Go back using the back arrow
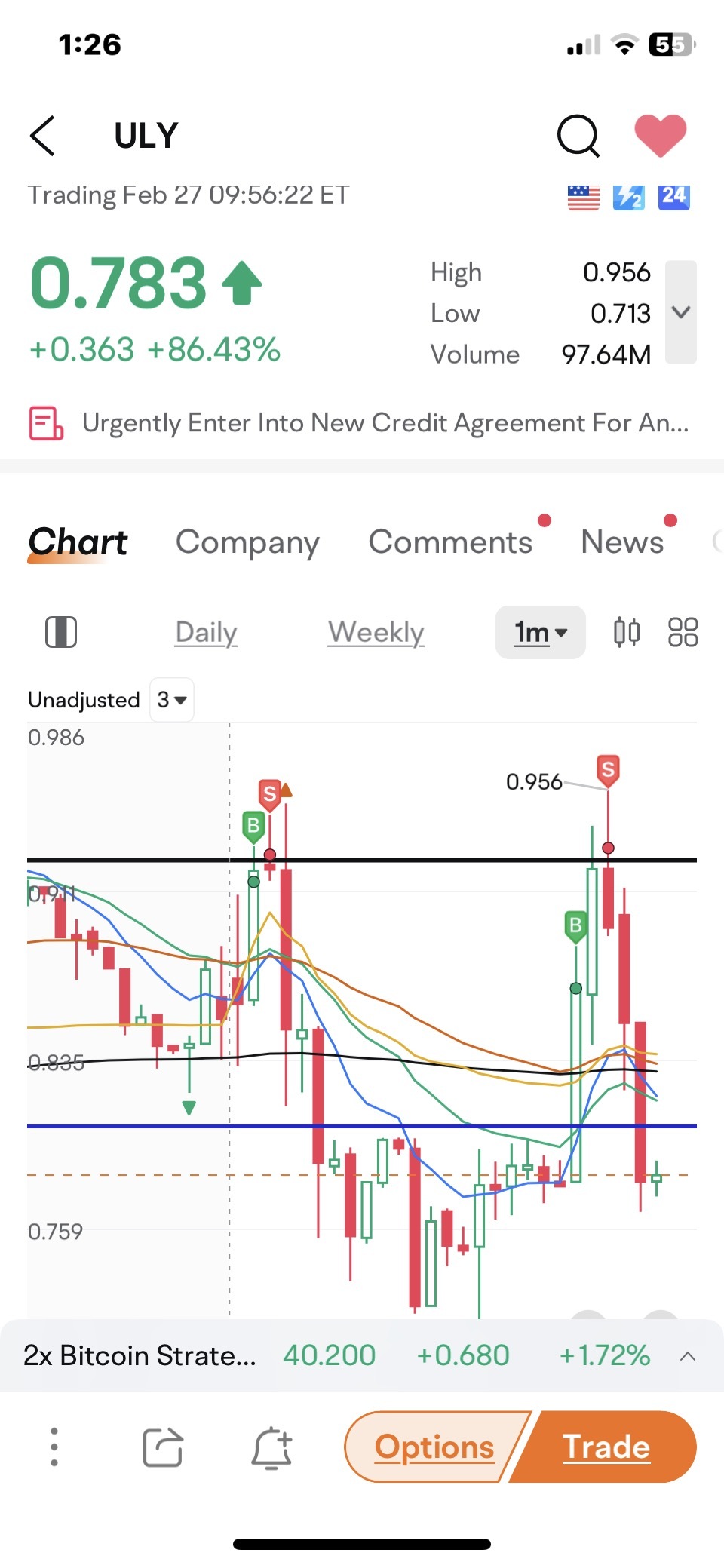724x1568 pixels. (x=42, y=136)
